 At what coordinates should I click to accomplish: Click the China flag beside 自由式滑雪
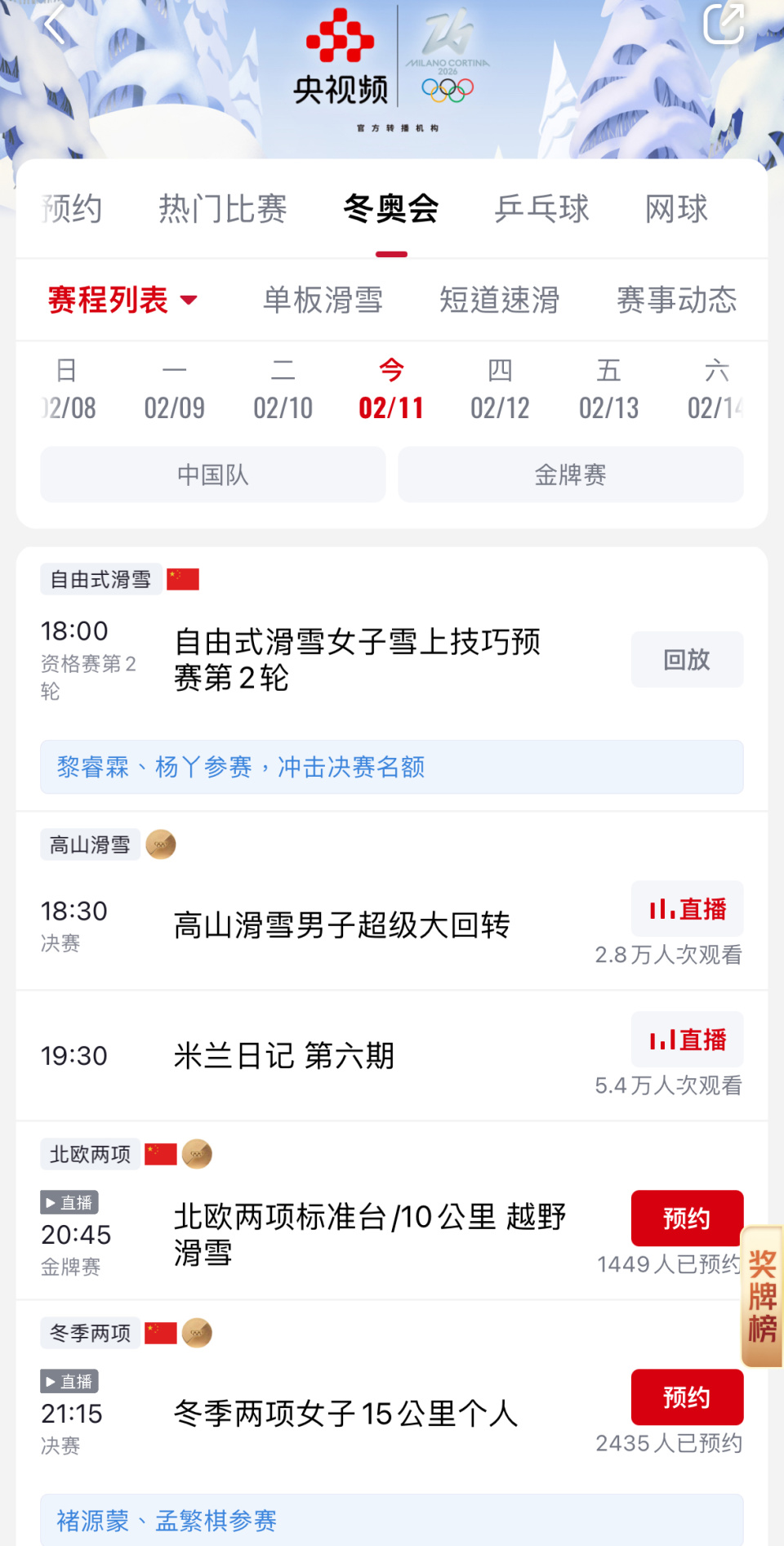click(x=183, y=579)
